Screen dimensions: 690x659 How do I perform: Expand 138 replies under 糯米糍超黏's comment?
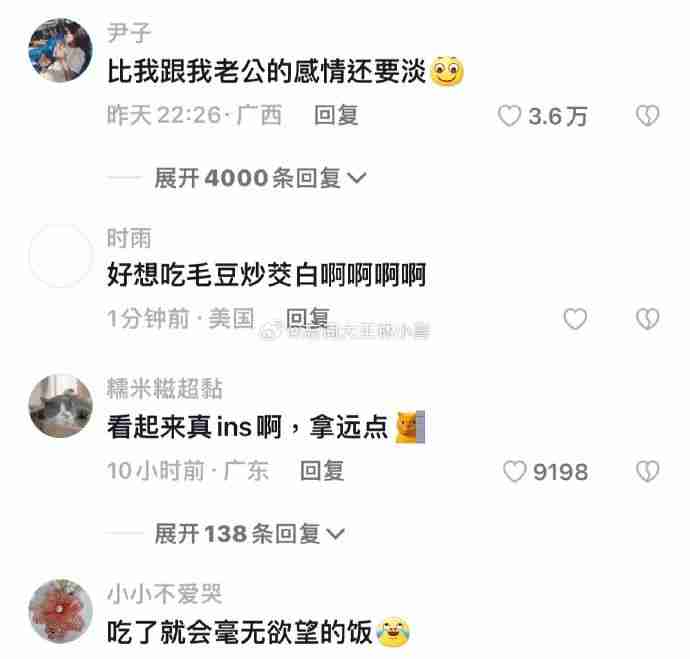coord(249,533)
